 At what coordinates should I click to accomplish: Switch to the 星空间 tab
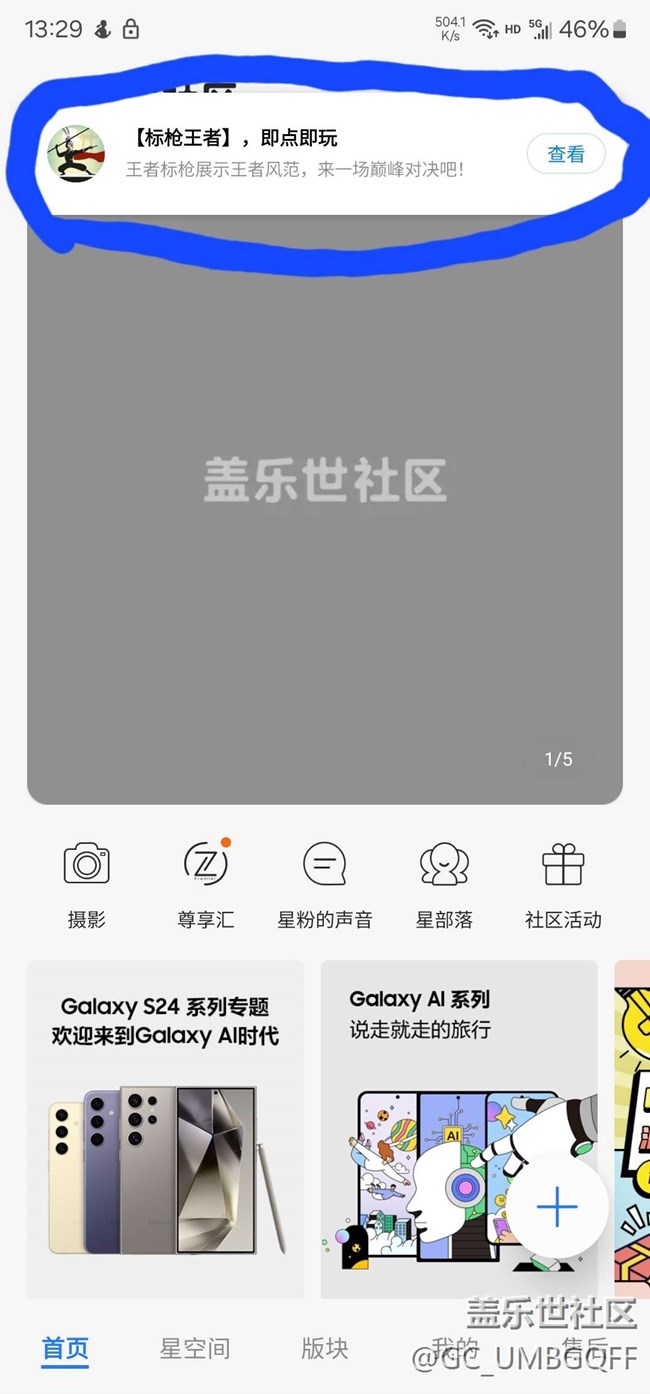pos(195,1348)
